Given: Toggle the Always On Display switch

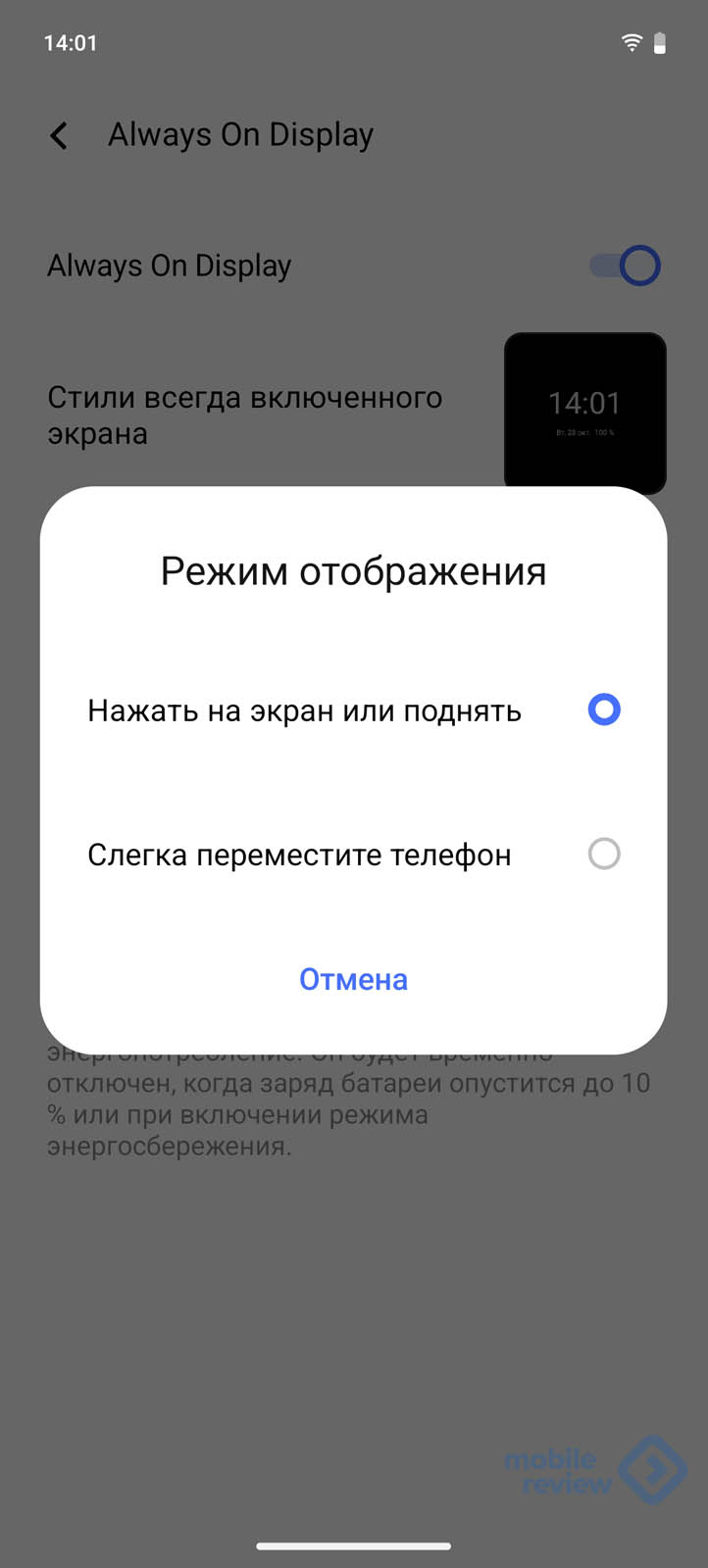Looking at the screenshot, I should 626,266.
